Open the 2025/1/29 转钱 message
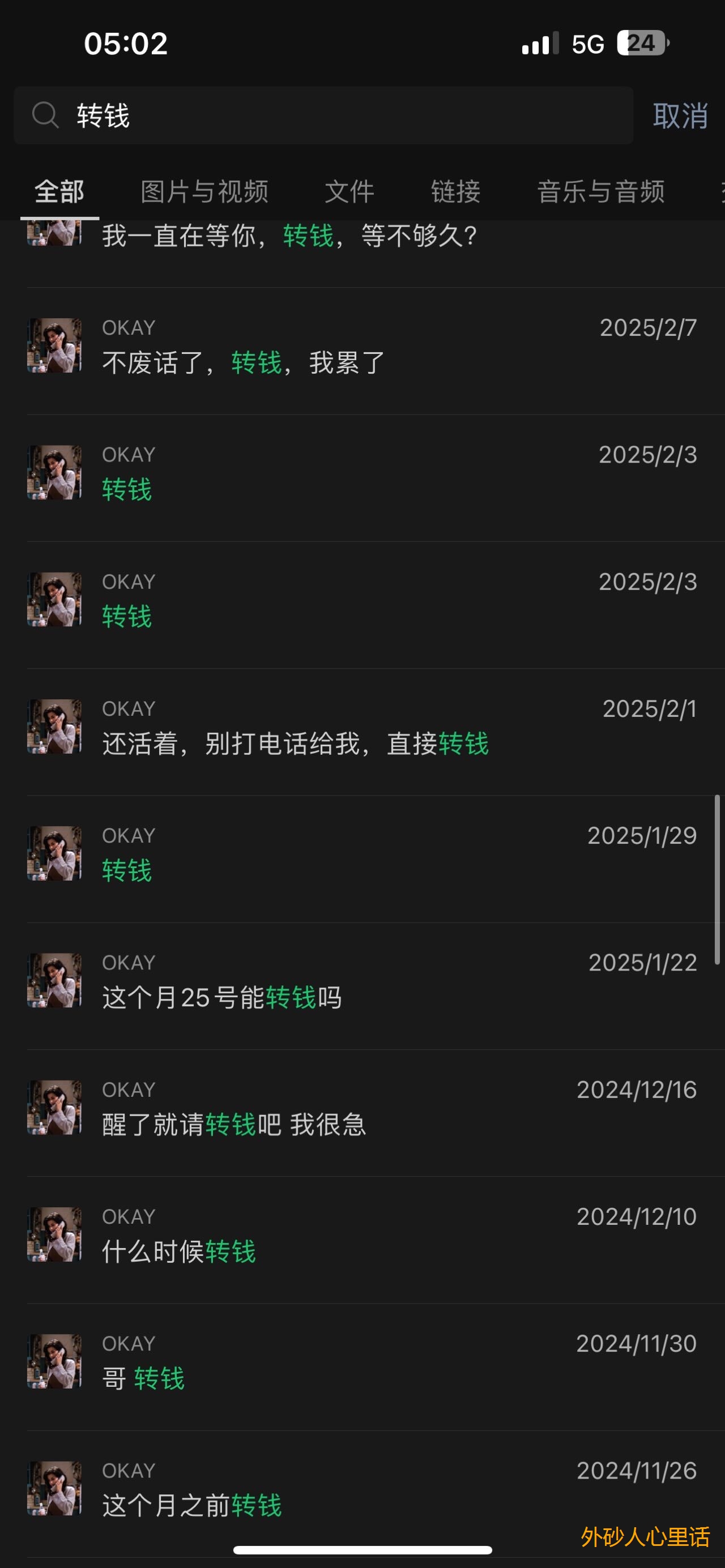 click(x=365, y=859)
